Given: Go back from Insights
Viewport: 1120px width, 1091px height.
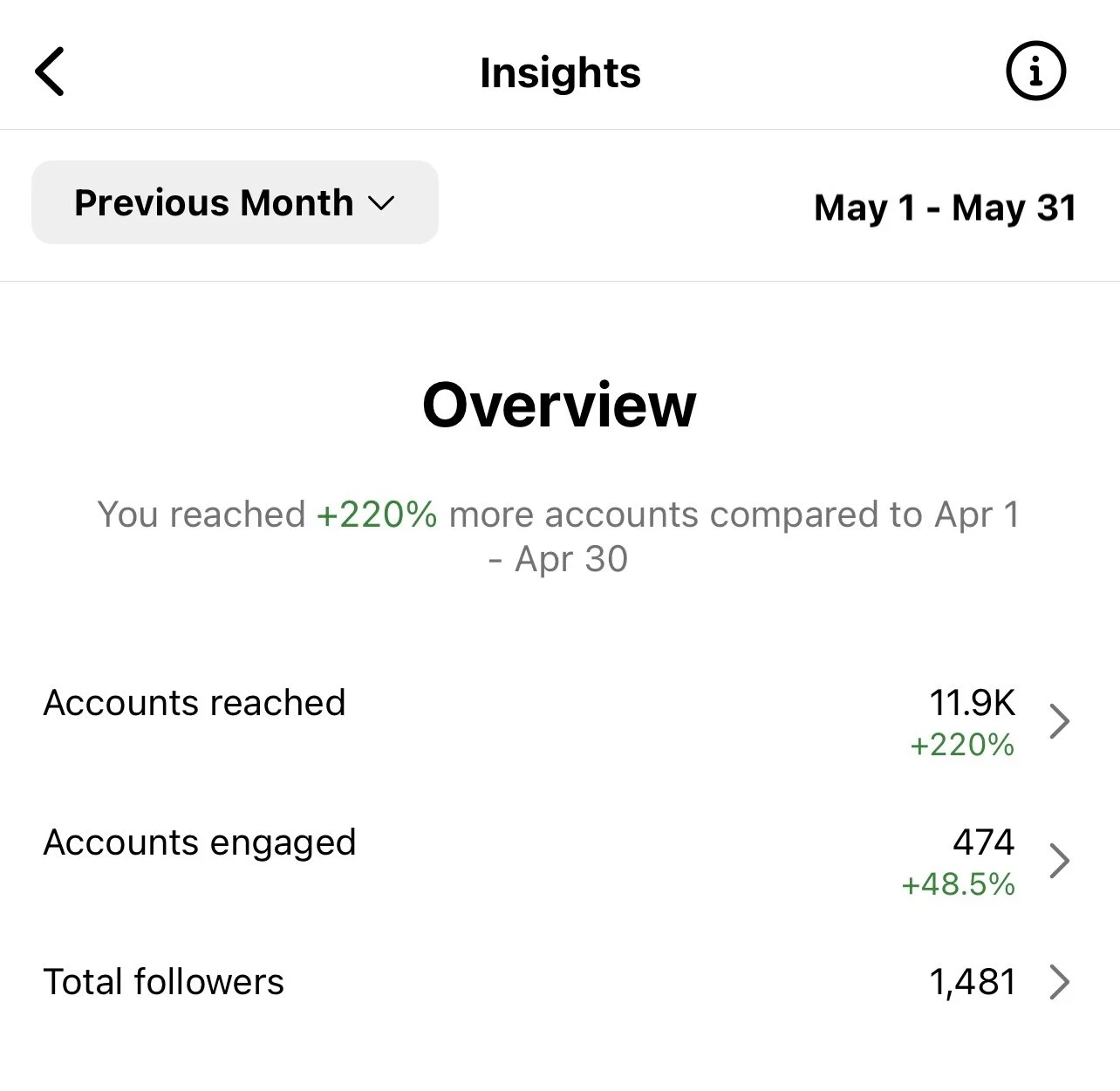Looking at the screenshot, I should (50, 72).
